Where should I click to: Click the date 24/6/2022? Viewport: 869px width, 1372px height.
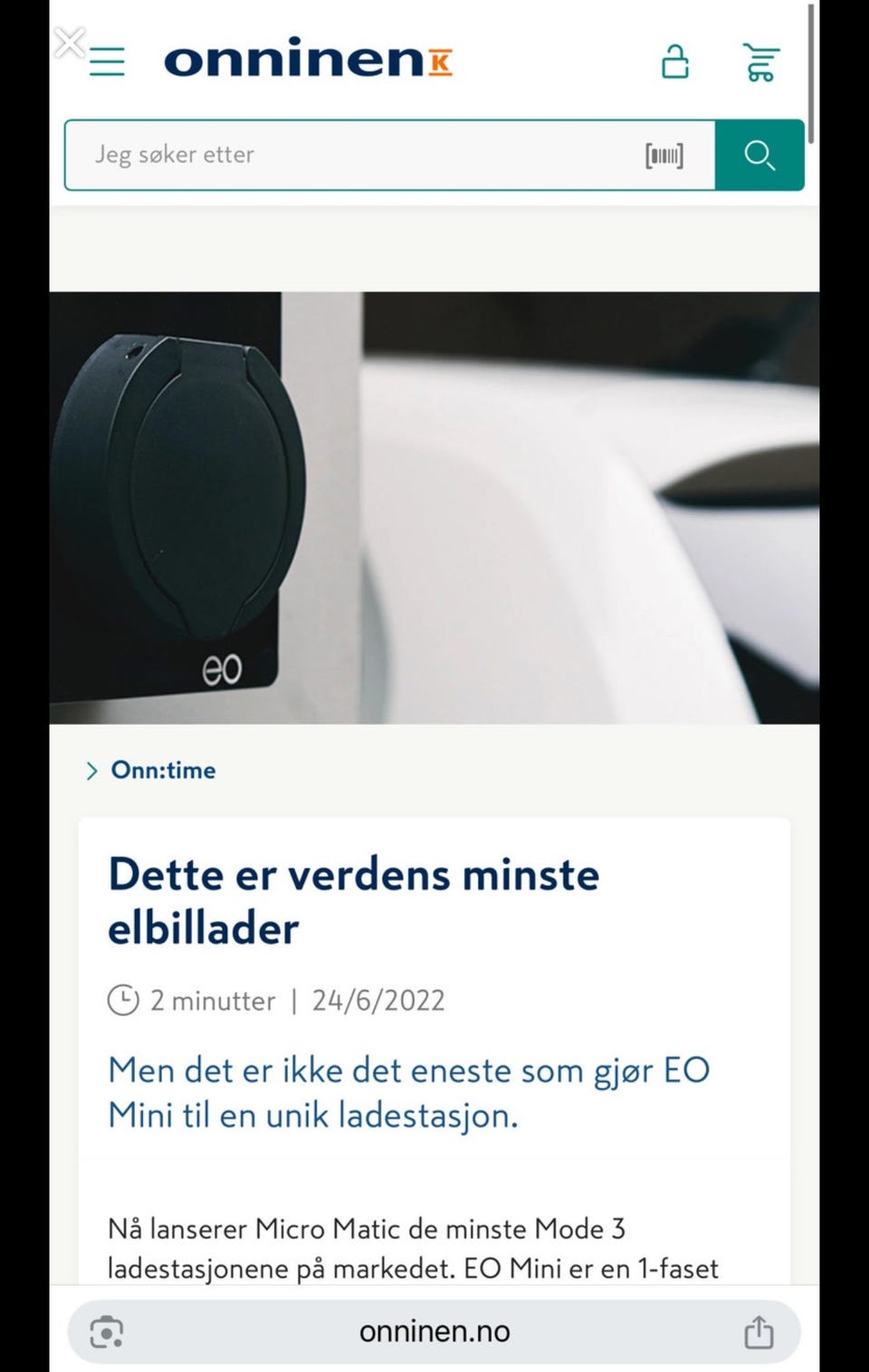point(378,1000)
